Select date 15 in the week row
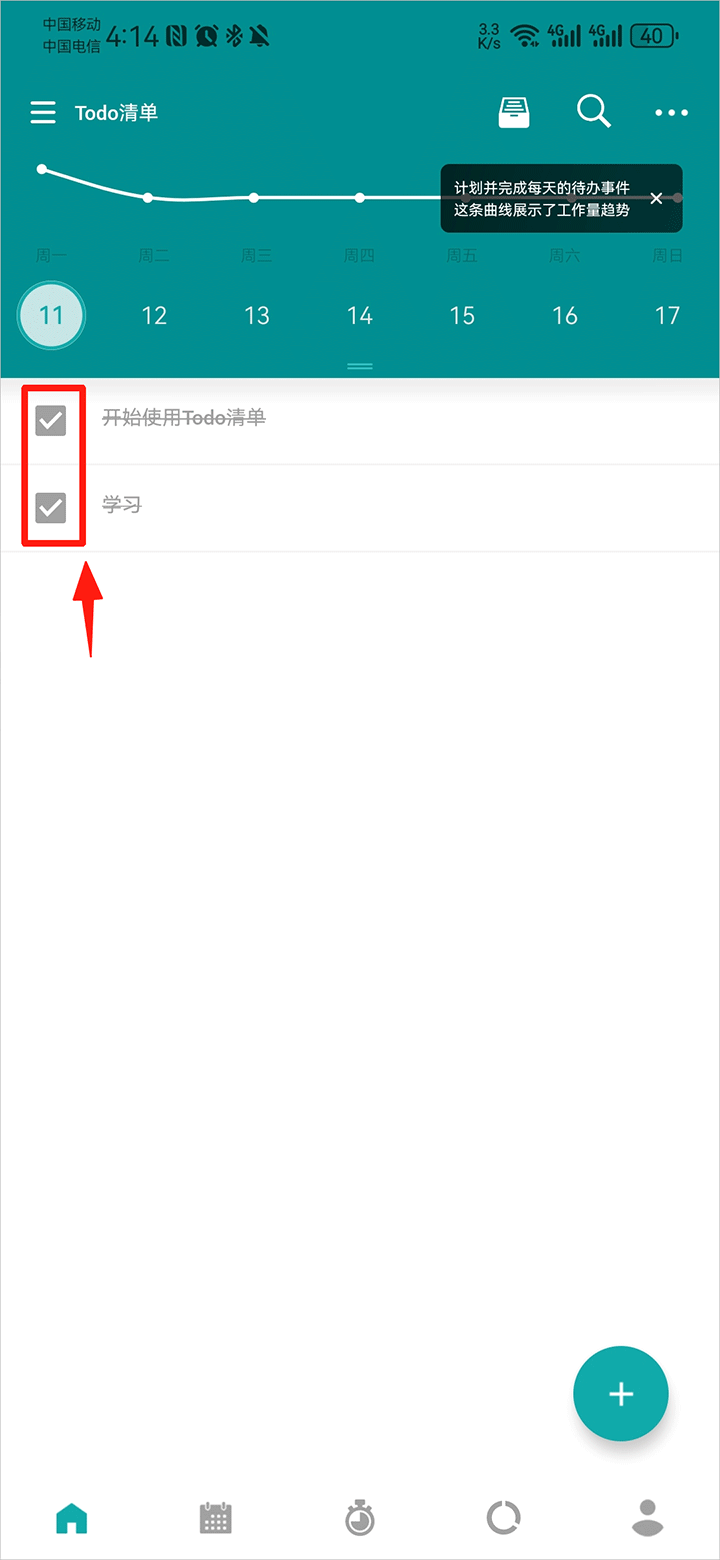Viewport: 720px width, 1560px height. pyautogui.click(x=462, y=316)
